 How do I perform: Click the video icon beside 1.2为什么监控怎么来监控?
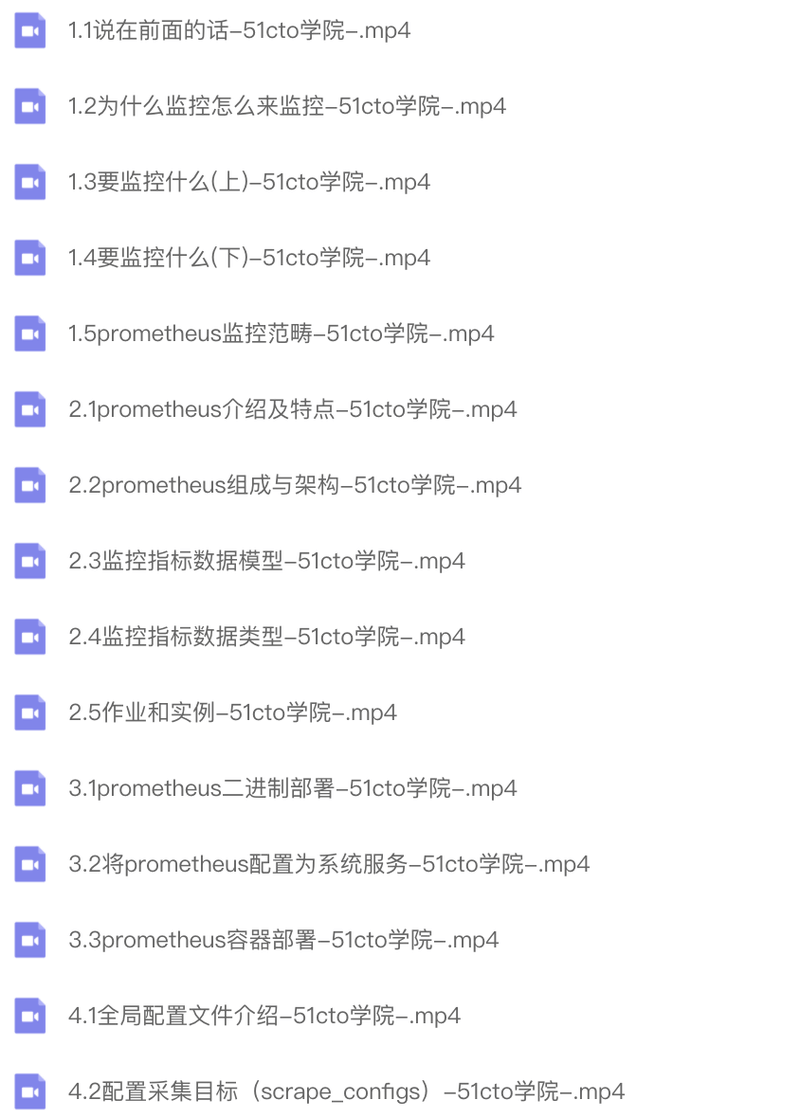click(30, 107)
